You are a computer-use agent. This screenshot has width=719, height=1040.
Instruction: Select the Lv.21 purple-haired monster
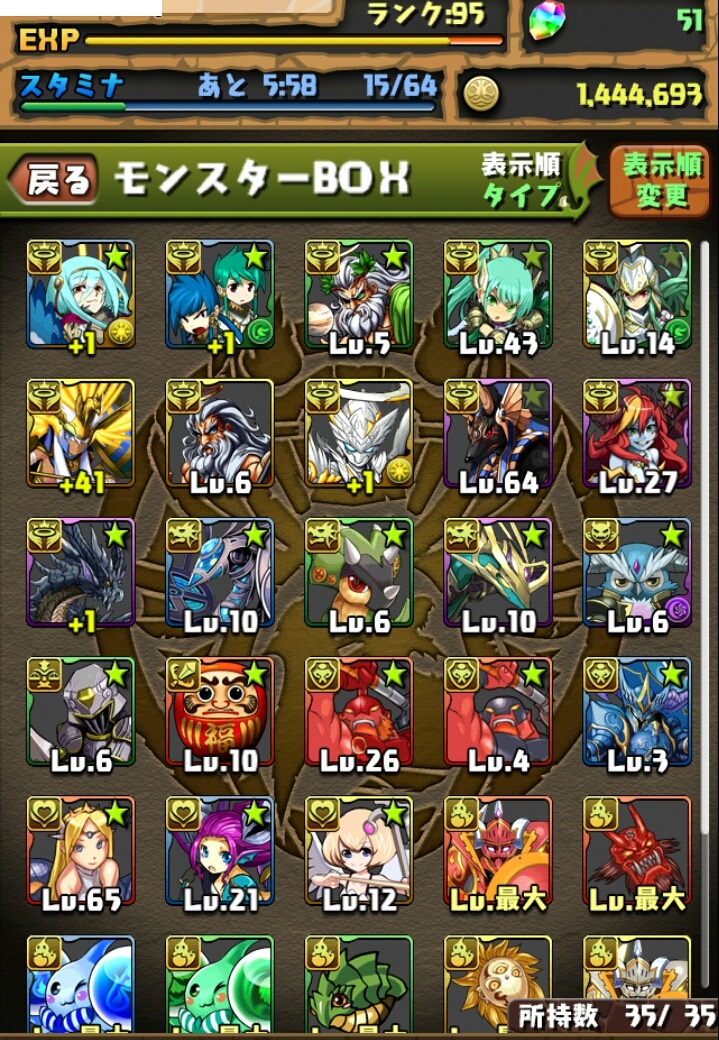[220, 852]
